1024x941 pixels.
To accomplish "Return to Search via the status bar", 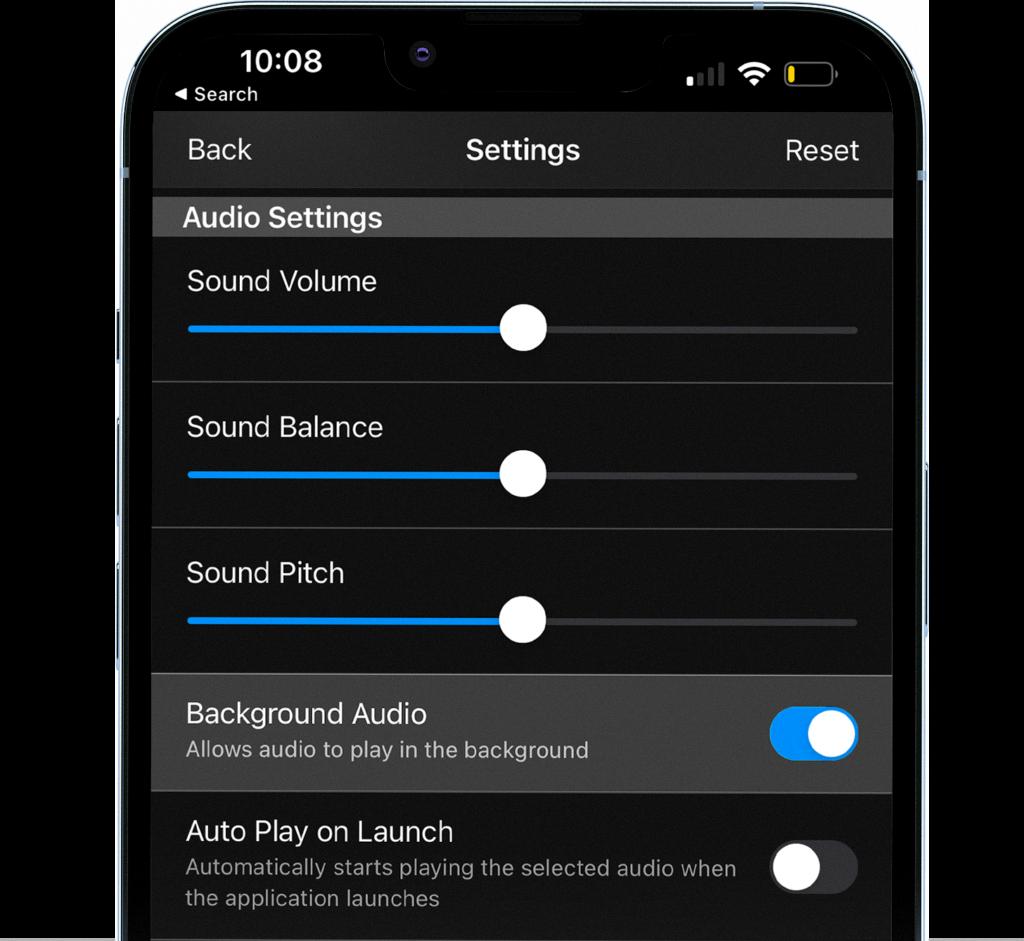I will point(216,94).
